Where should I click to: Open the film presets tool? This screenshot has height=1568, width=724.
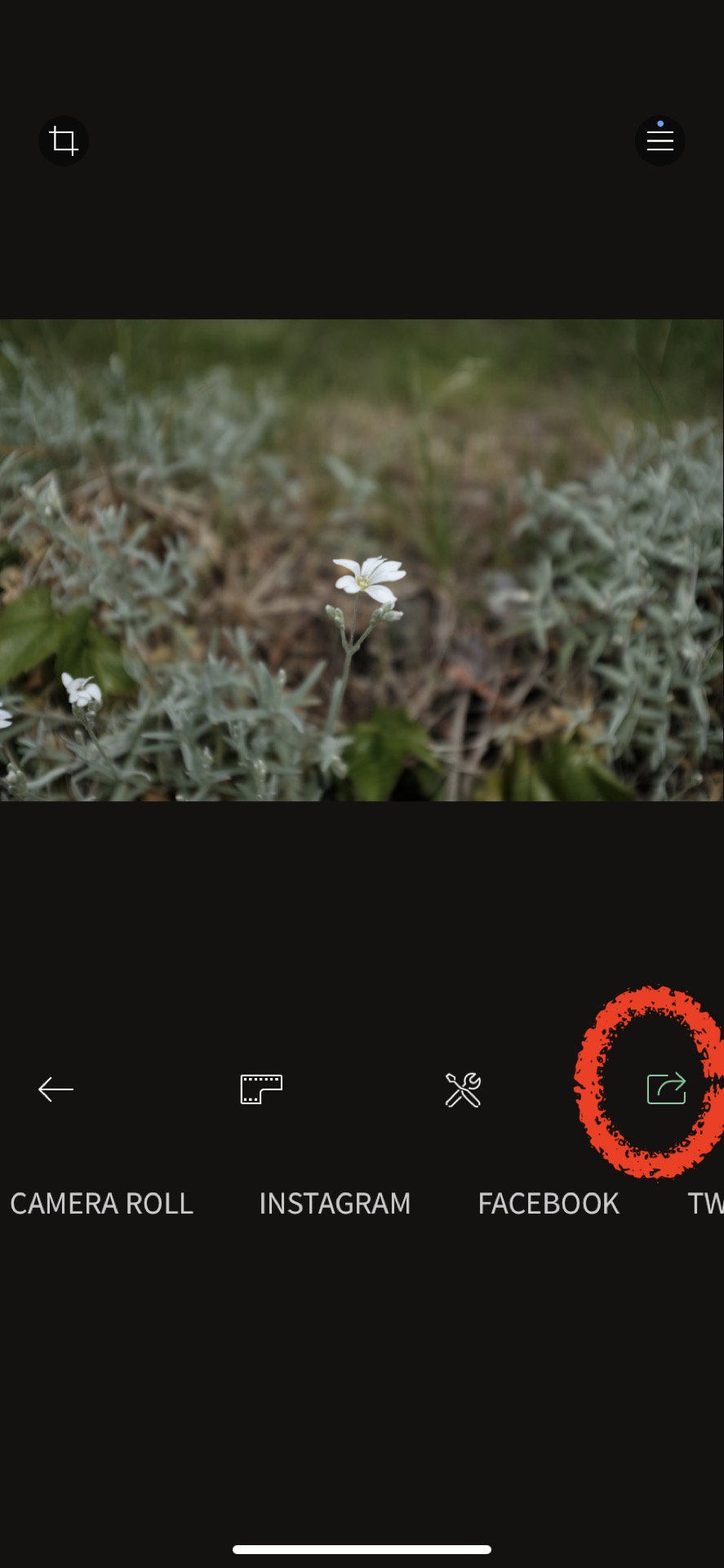pyautogui.click(x=261, y=1089)
